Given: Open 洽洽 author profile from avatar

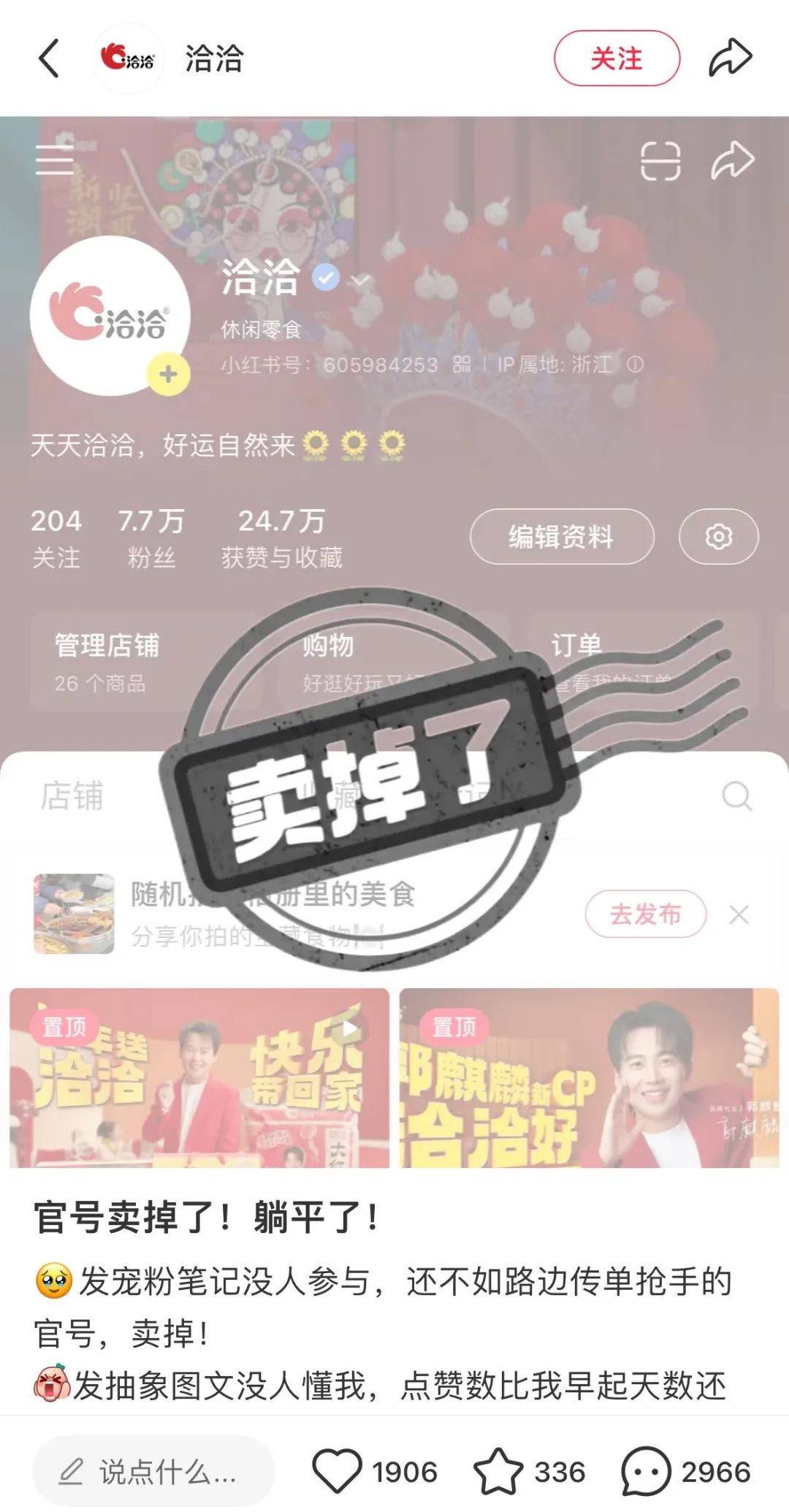Looking at the screenshot, I should tap(129, 58).
